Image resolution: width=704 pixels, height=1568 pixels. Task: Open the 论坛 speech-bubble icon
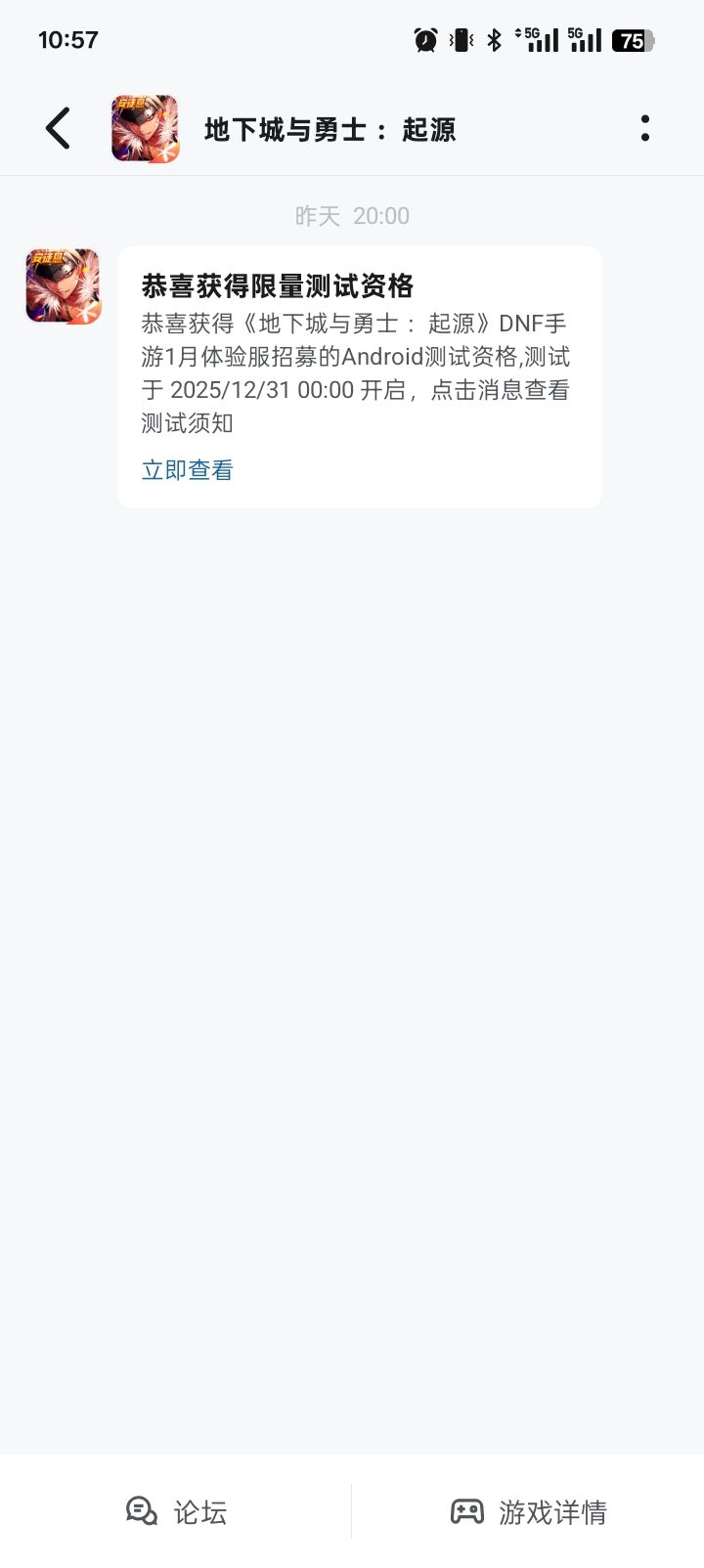141,1510
